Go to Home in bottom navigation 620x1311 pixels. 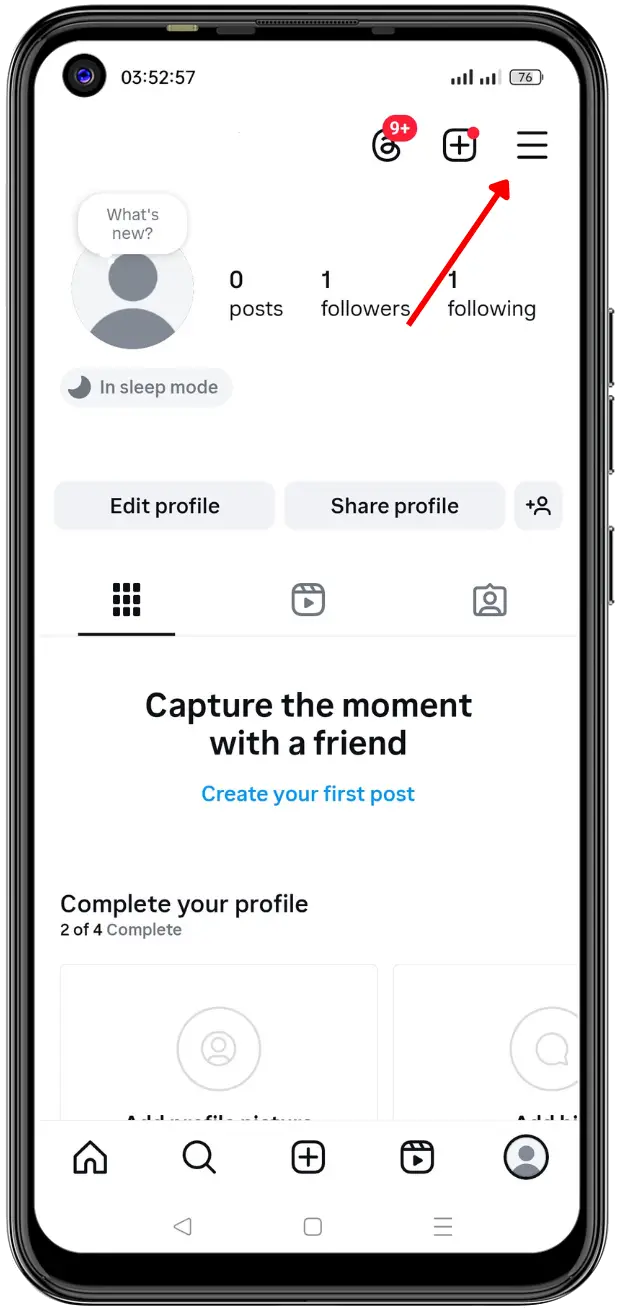pyautogui.click(x=90, y=1158)
